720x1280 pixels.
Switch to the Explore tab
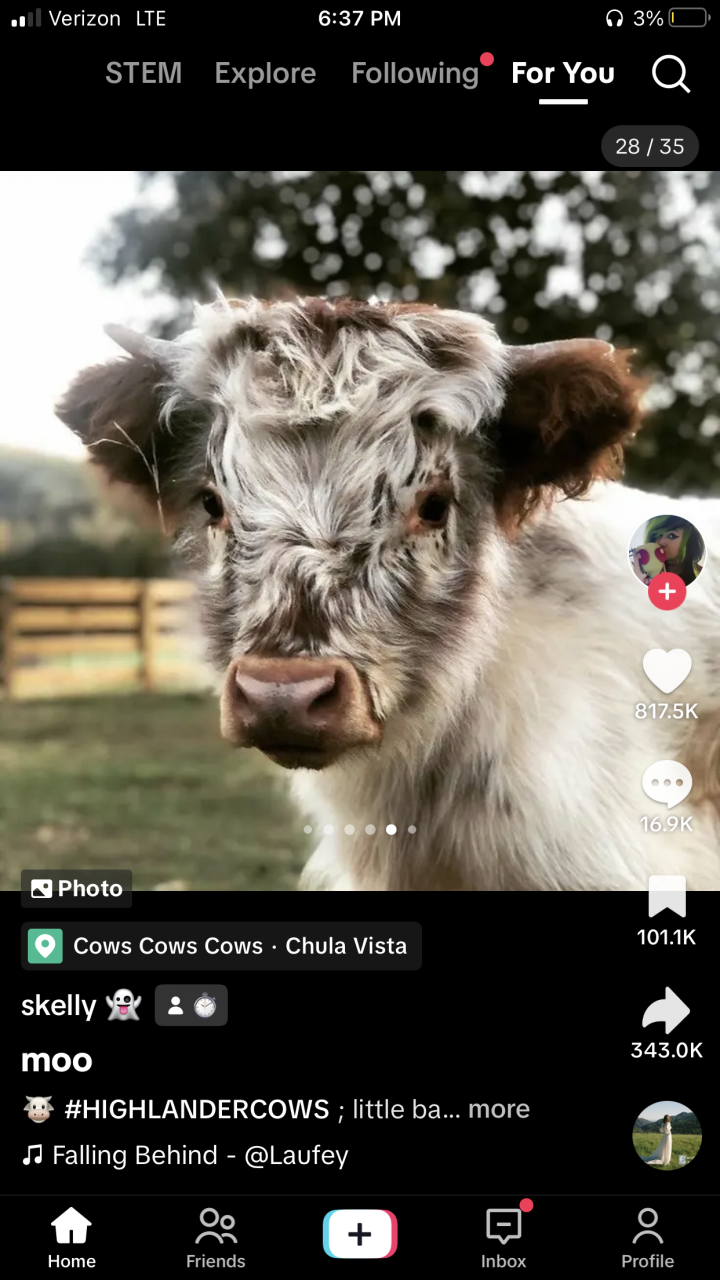click(x=265, y=73)
